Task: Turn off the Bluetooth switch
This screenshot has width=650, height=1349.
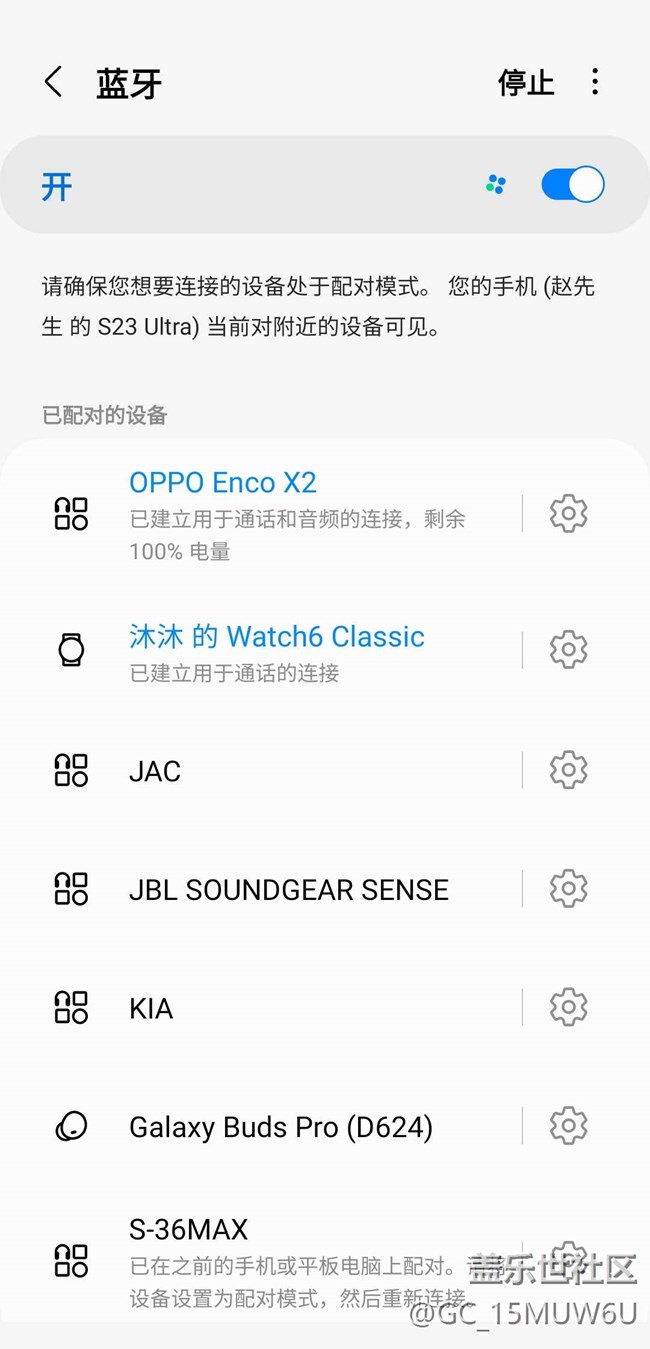Action: tap(572, 185)
